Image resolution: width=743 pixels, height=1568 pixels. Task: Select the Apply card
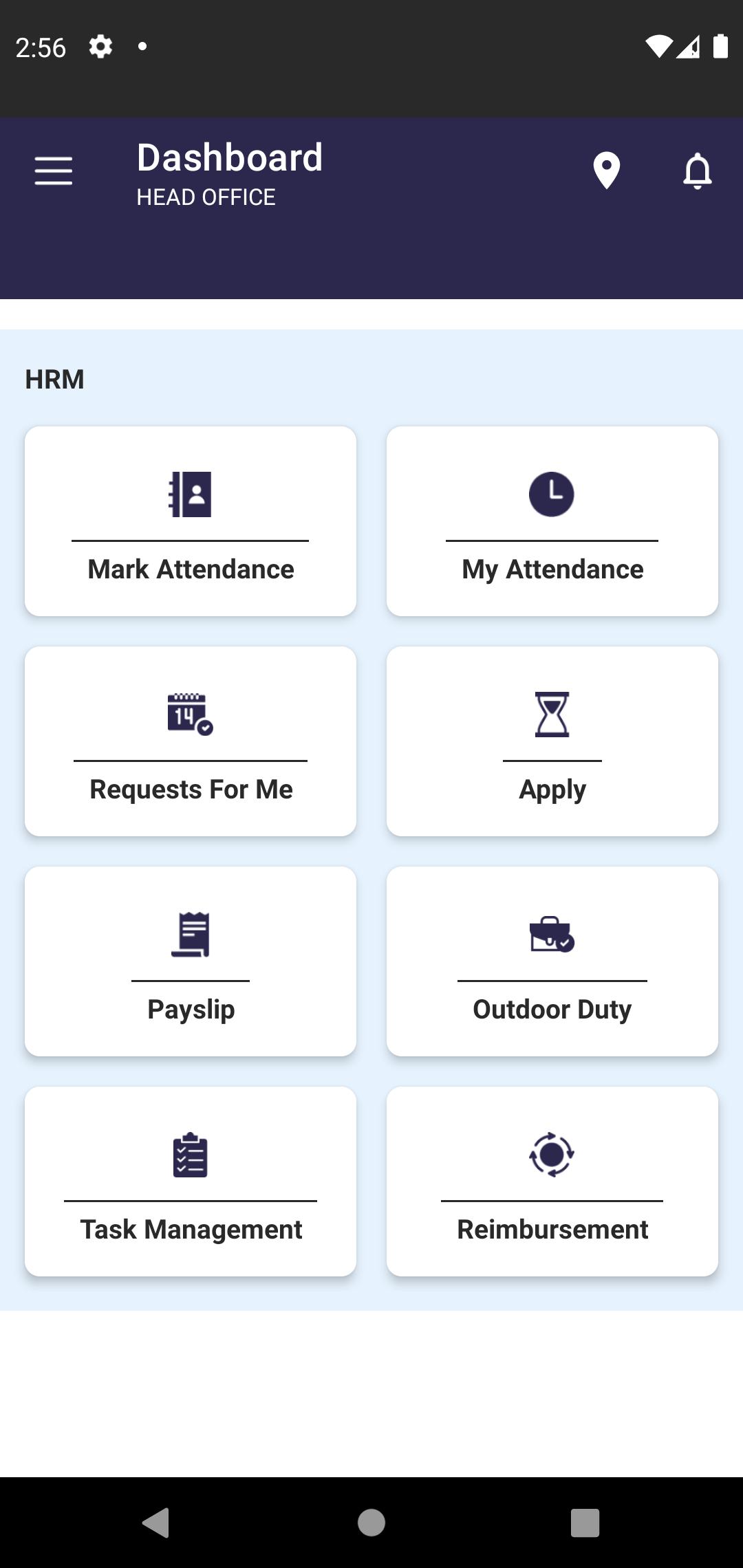pos(552,741)
